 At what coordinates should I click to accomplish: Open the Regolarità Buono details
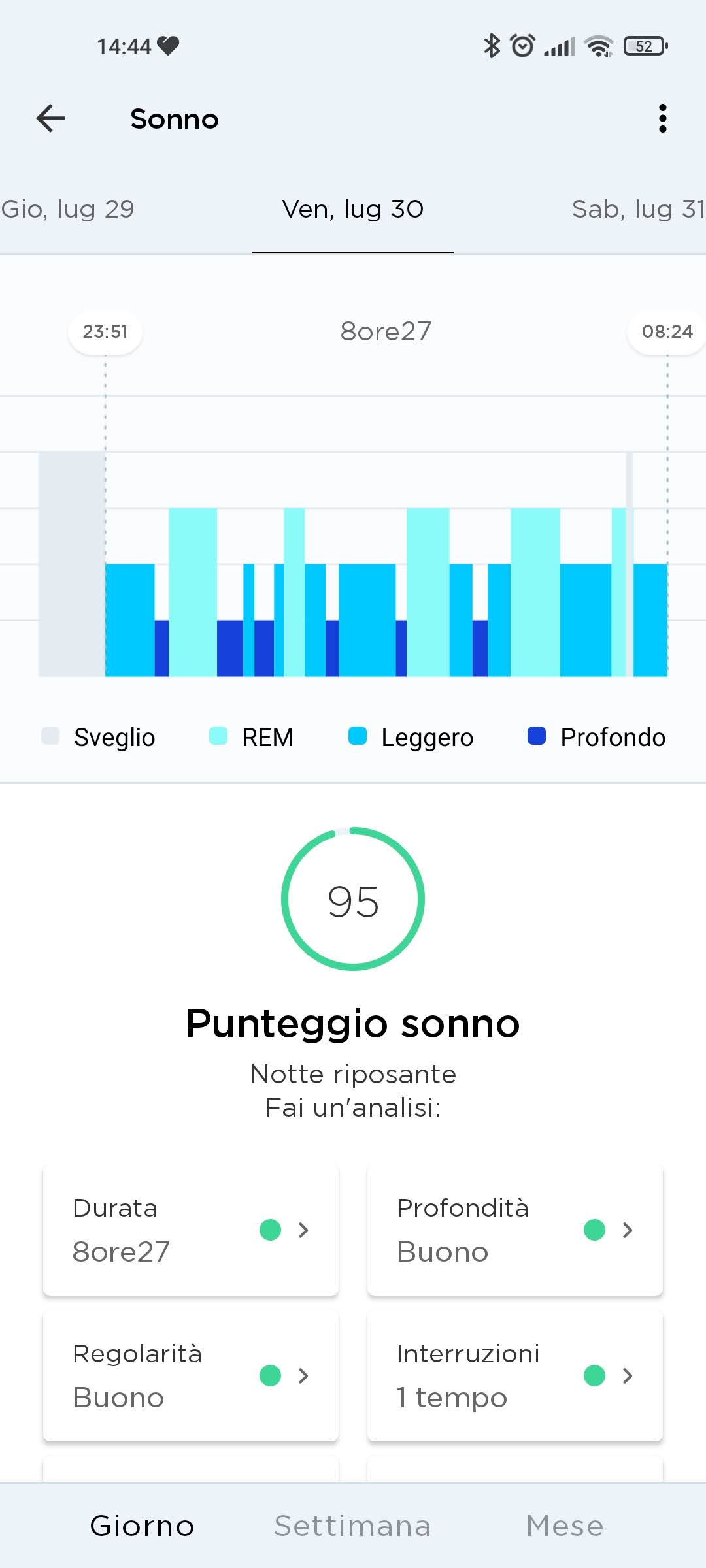click(190, 1375)
